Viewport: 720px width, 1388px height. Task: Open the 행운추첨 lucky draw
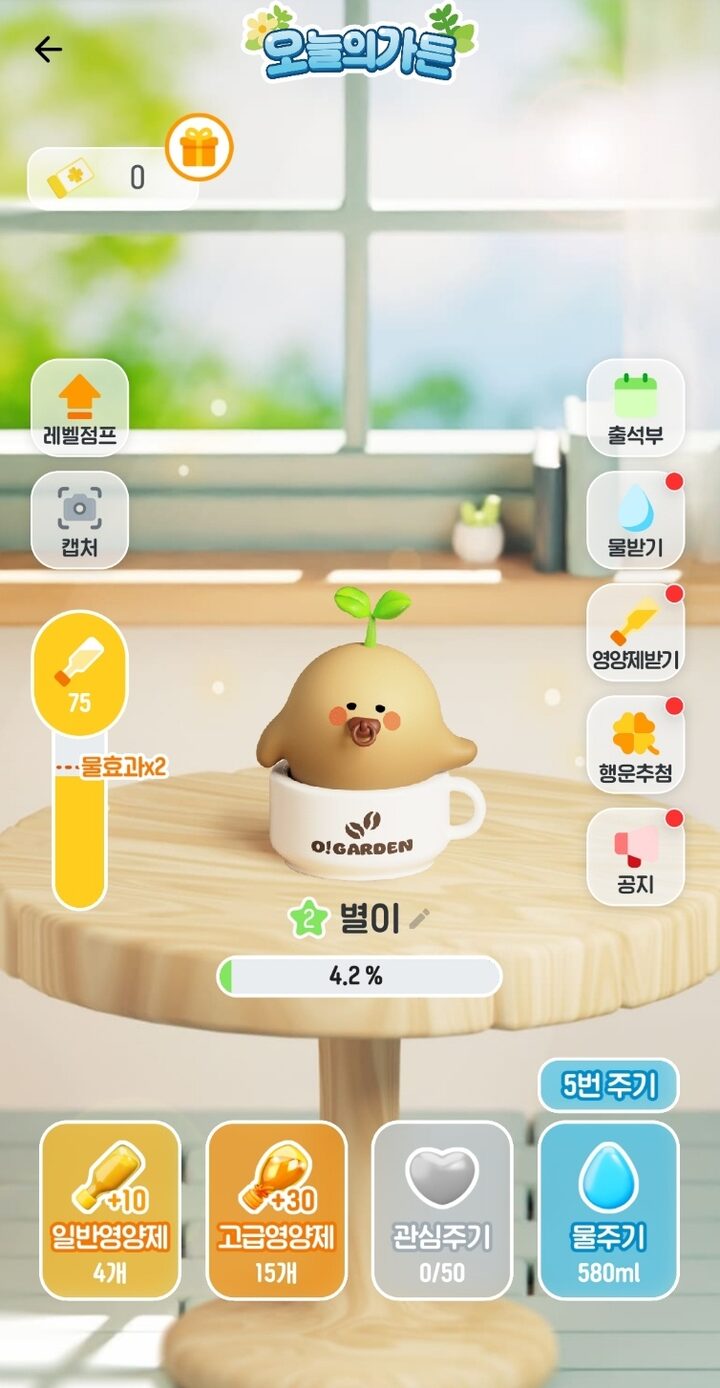click(x=635, y=744)
